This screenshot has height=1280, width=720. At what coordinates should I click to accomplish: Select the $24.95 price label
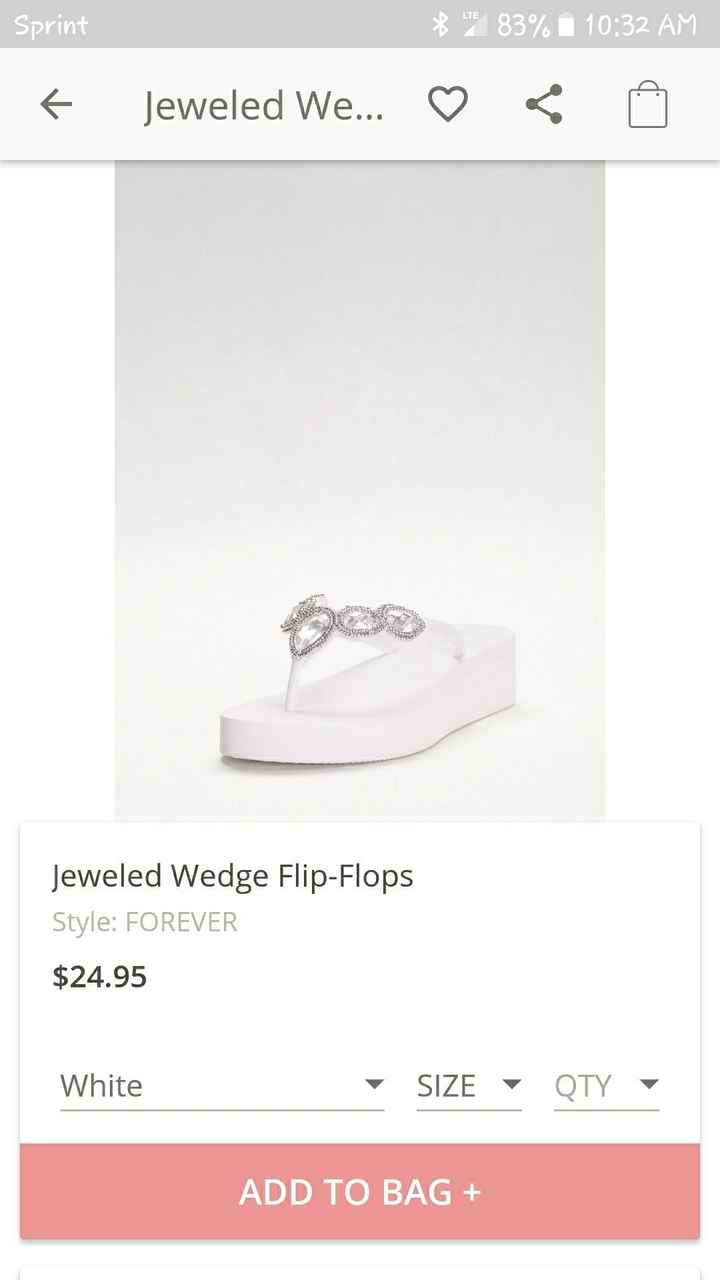pos(100,976)
